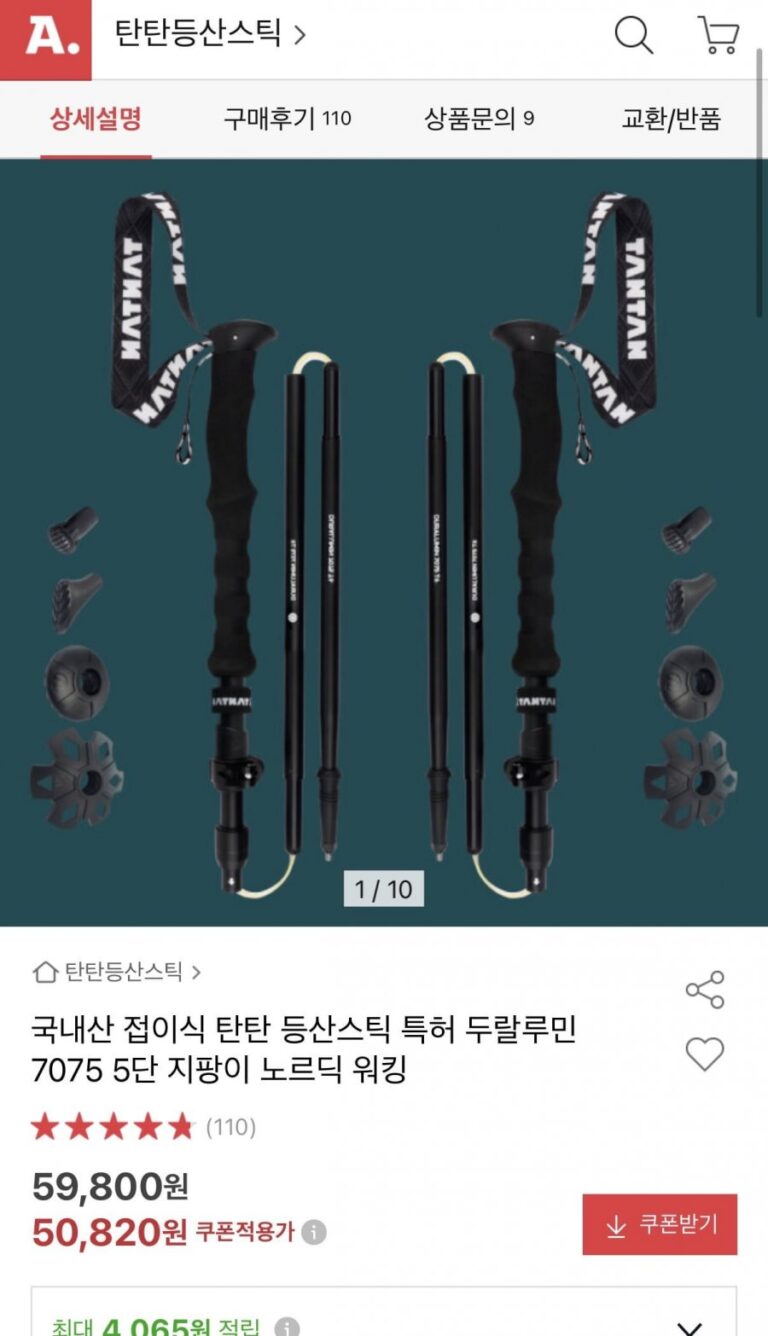The image size is (768, 1336).
Task: Add this product to wishlist heart
Action: [704, 1054]
